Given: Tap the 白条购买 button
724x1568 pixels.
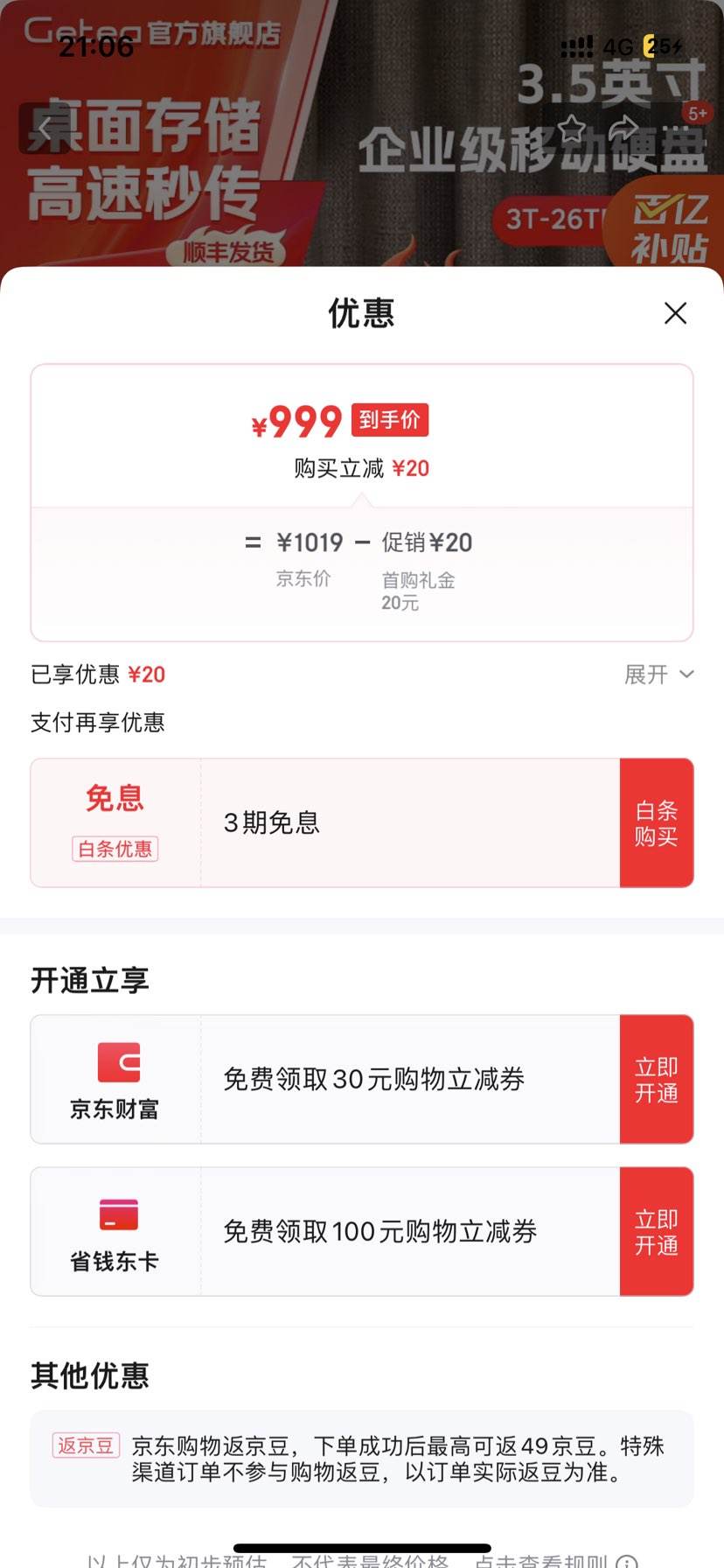Looking at the screenshot, I should click(x=657, y=823).
